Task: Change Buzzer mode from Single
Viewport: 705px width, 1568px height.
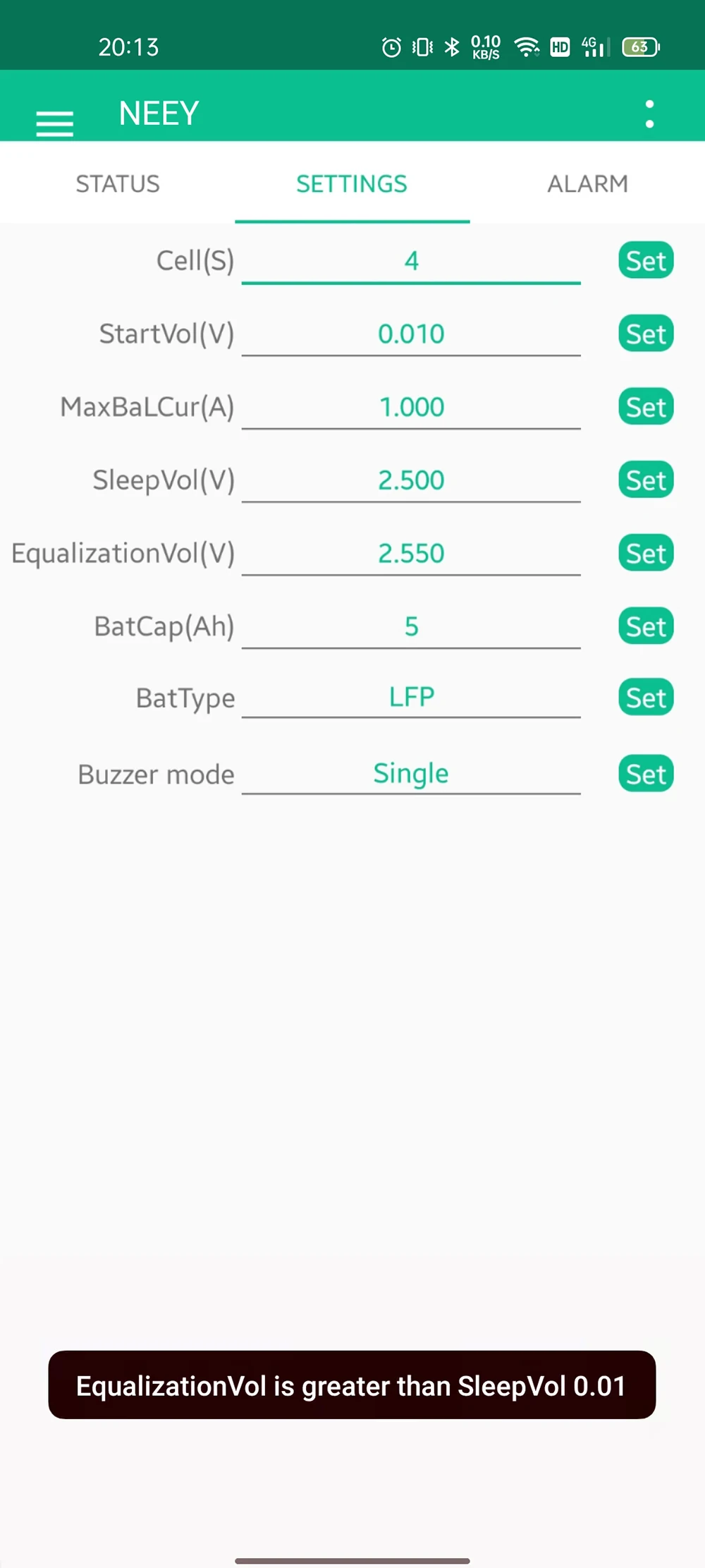Action: click(411, 774)
